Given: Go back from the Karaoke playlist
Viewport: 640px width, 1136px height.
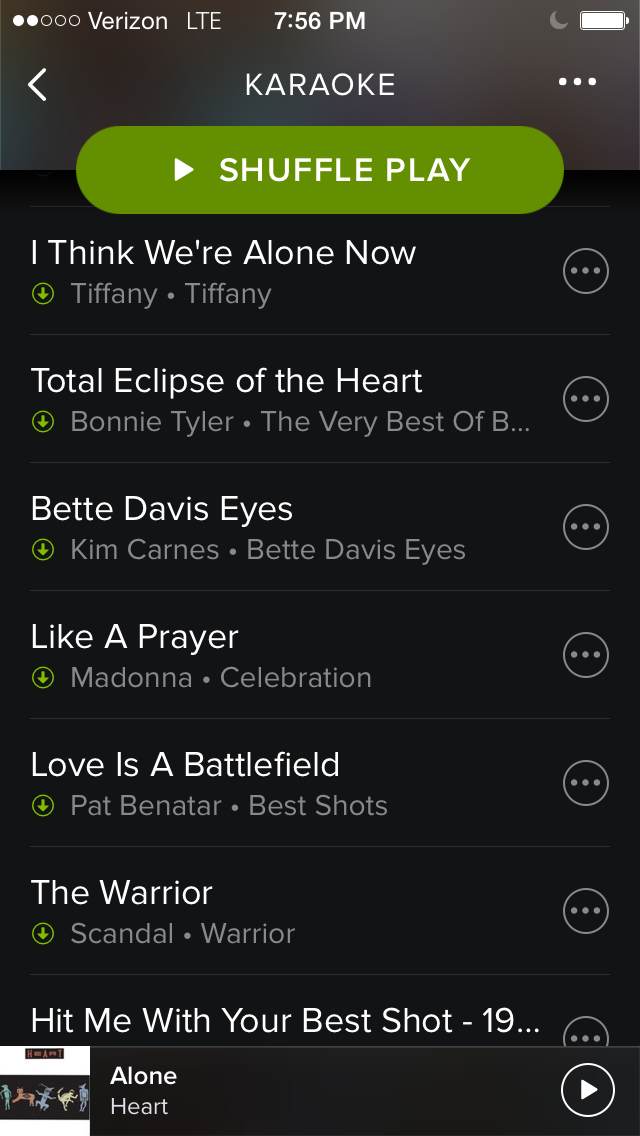Looking at the screenshot, I should tap(37, 84).
